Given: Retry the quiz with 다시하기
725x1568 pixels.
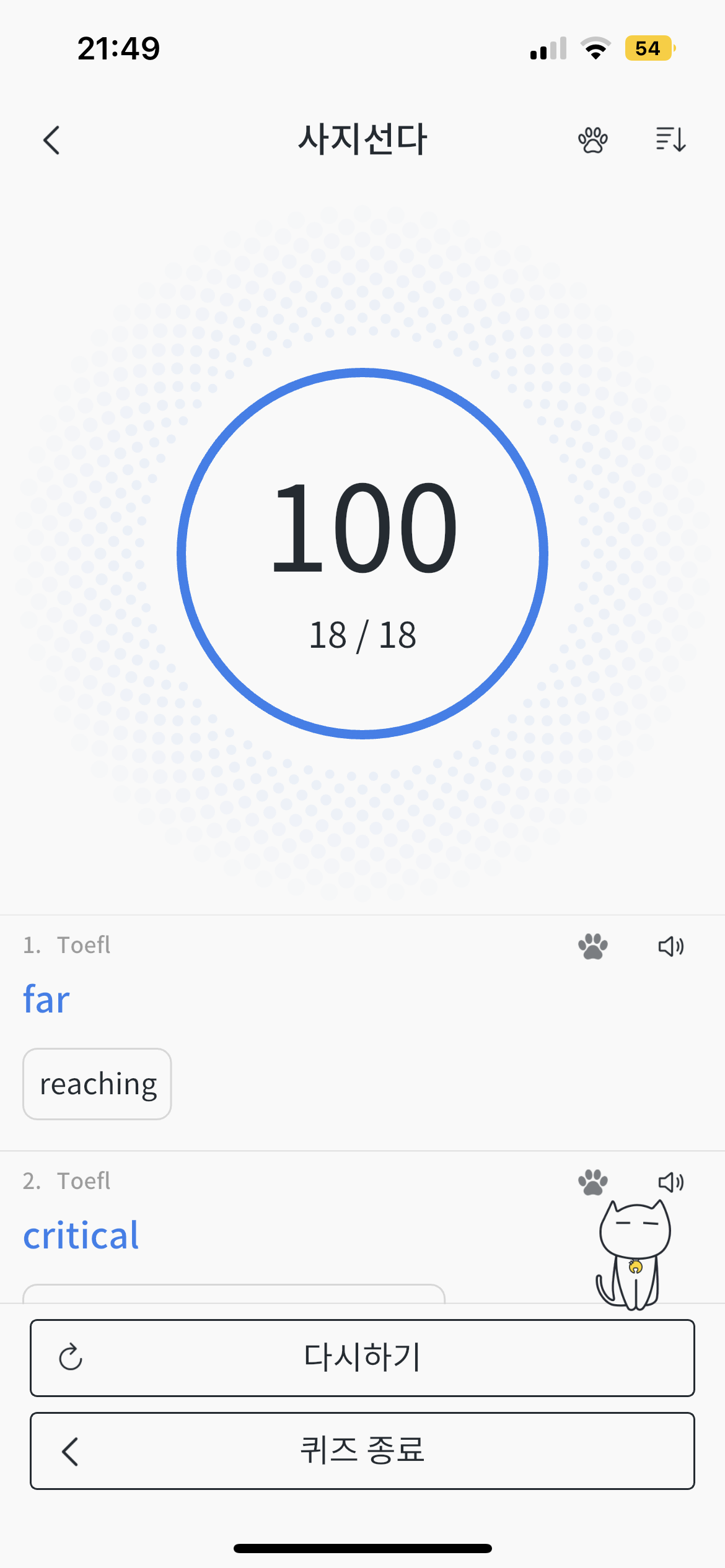Looking at the screenshot, I should [362, 1357].
